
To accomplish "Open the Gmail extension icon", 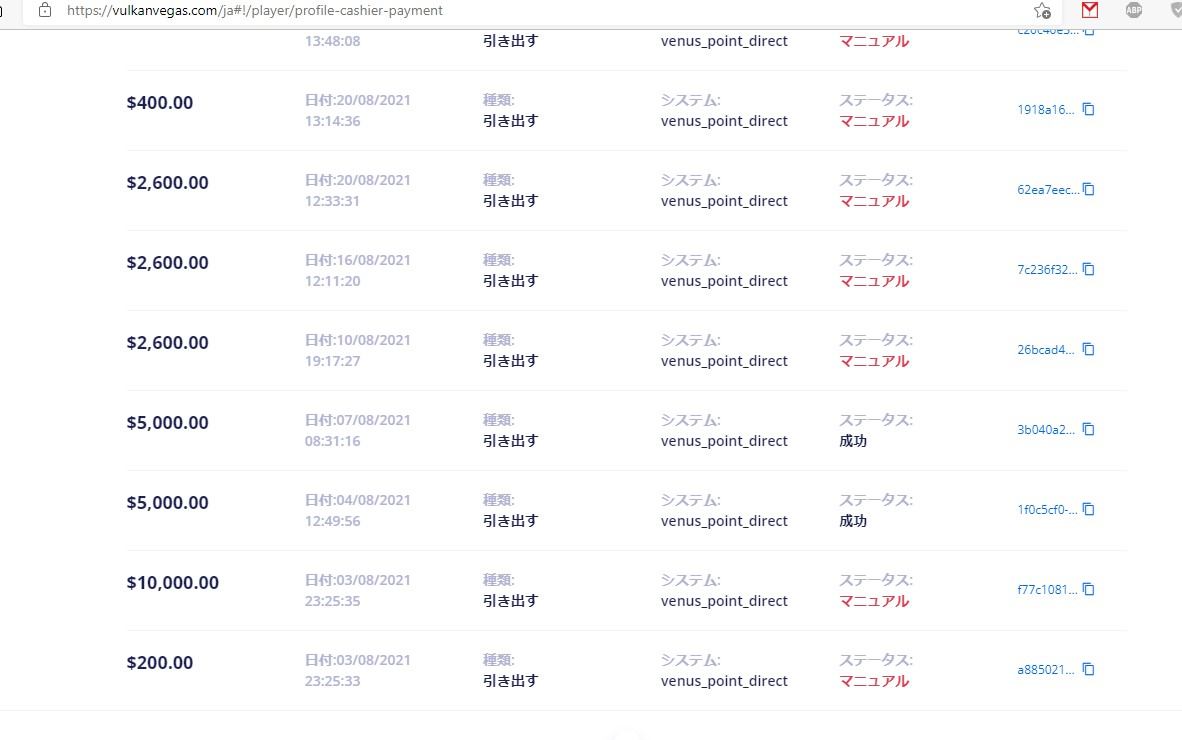I will 1090,10.
